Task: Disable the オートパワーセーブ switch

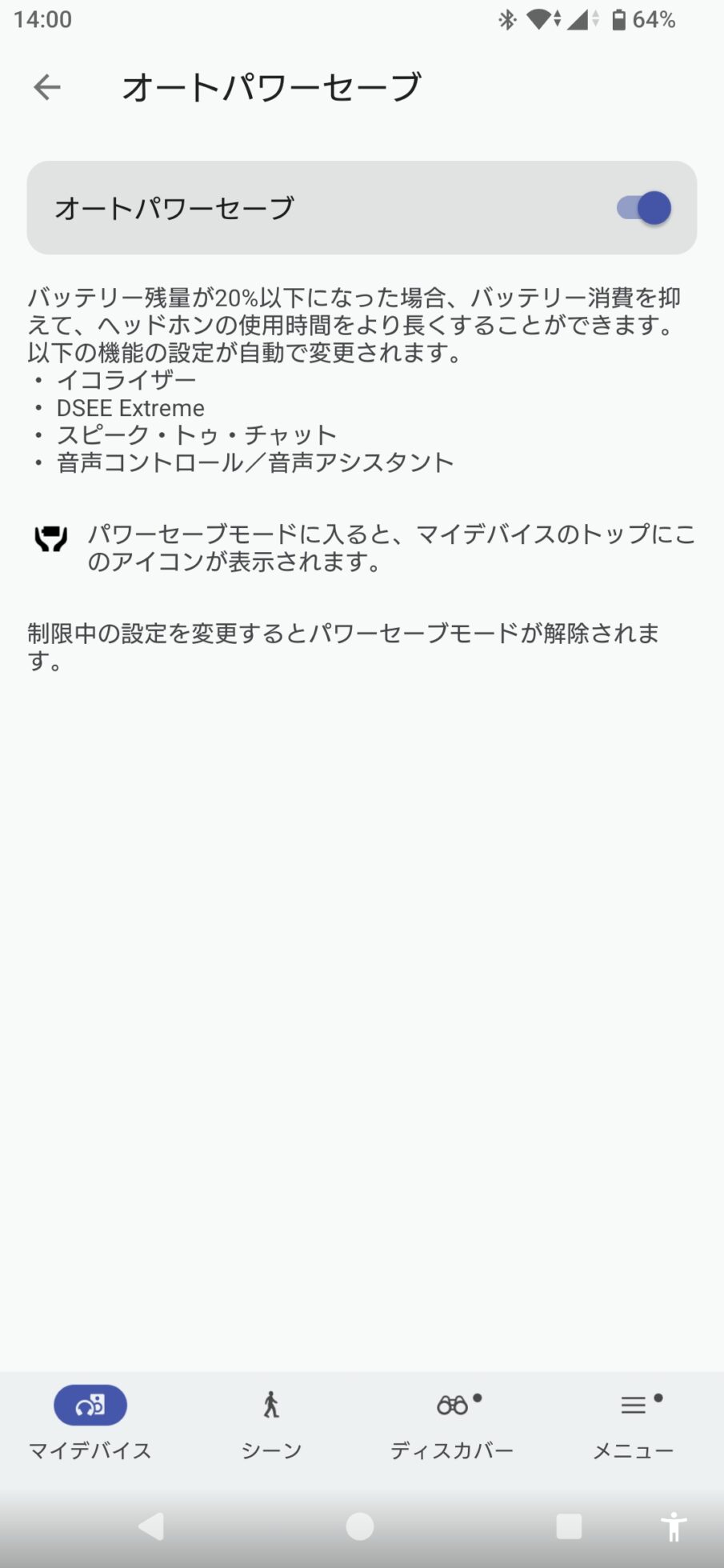Action: pyautogui.click(x=643, y=209)
